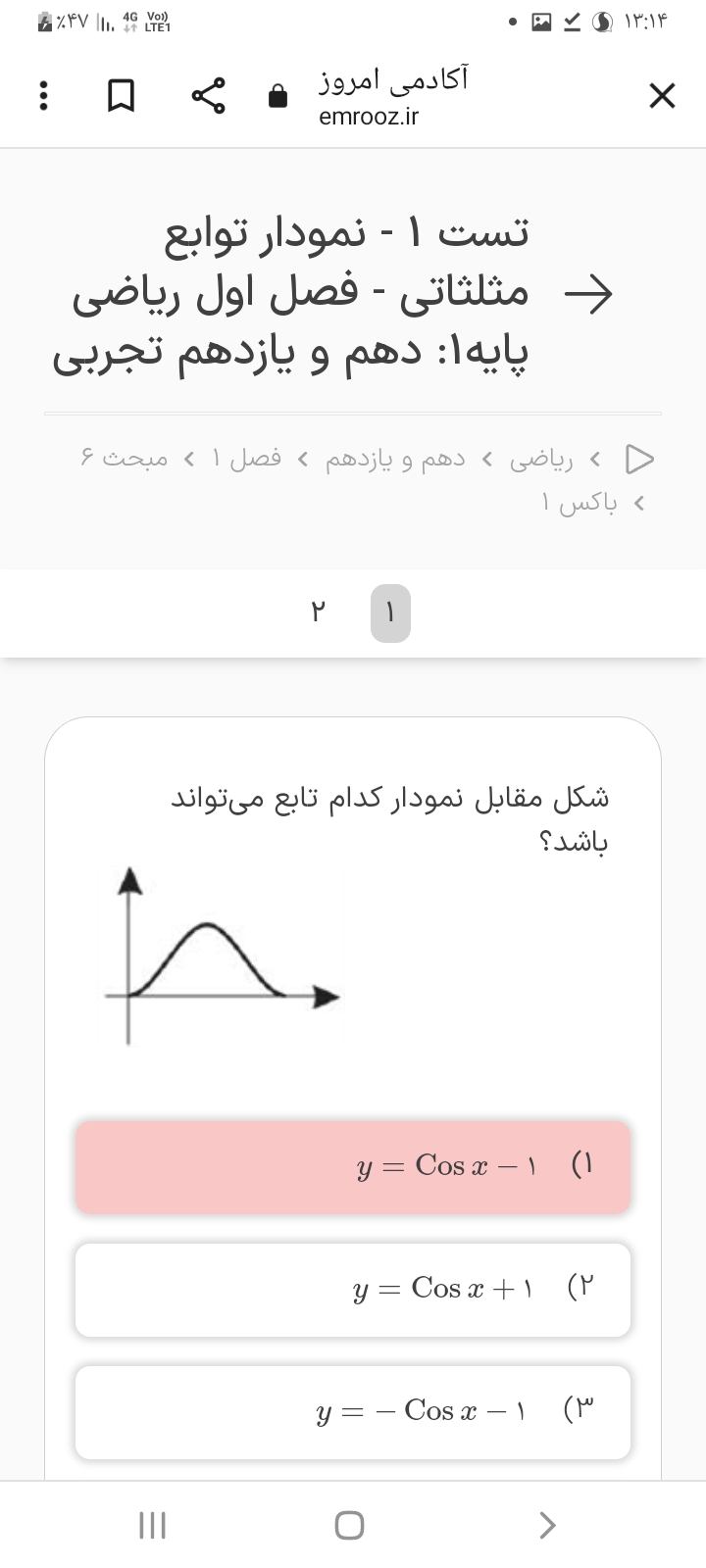Screen dimensions: 706x1568
Task: Choose answer ۱: y = Cos x − ۱
Action: [353, 1167]
